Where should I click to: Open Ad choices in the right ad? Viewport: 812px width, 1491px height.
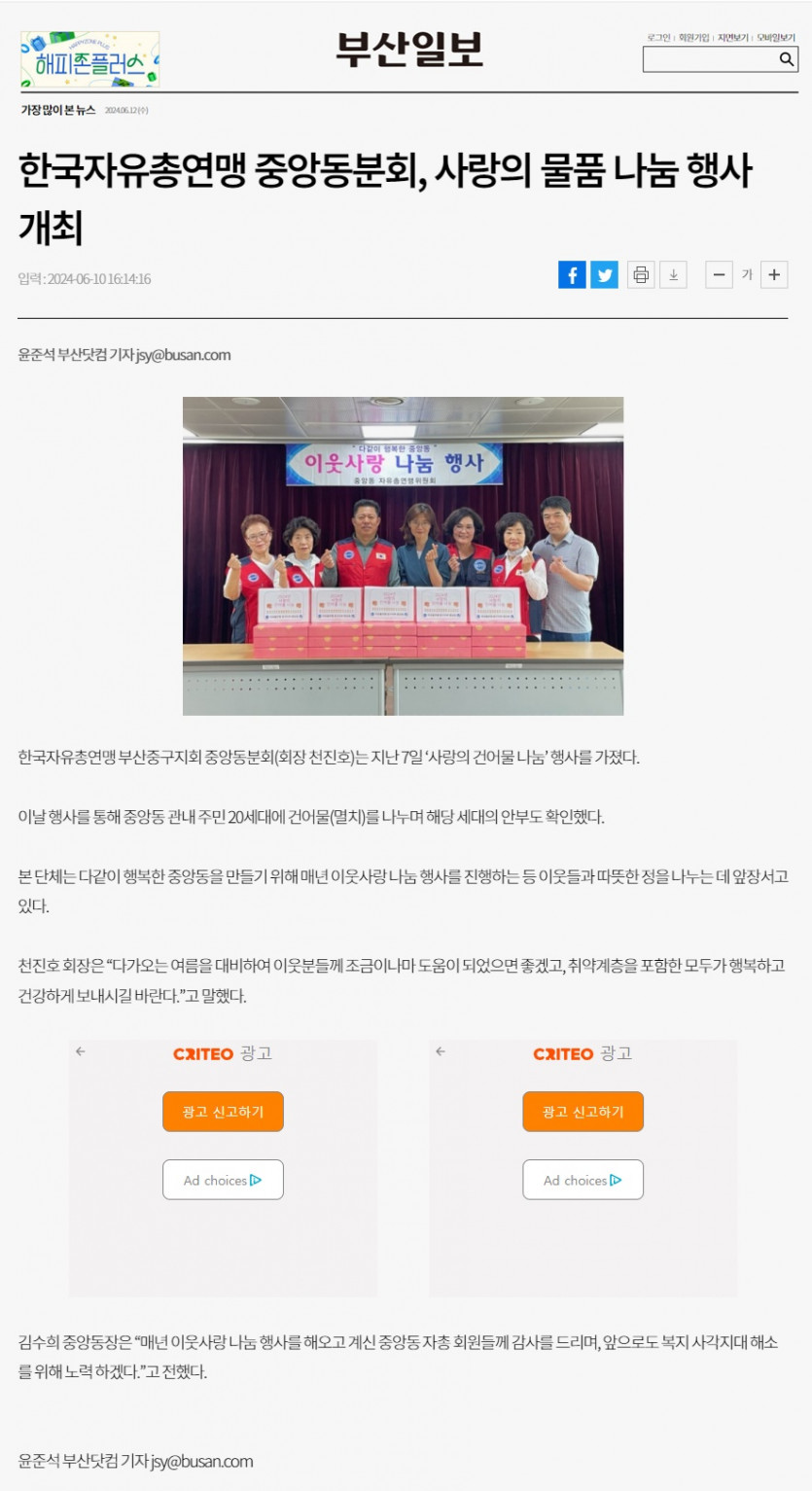pyautogui.click(x=583, y=1180)
